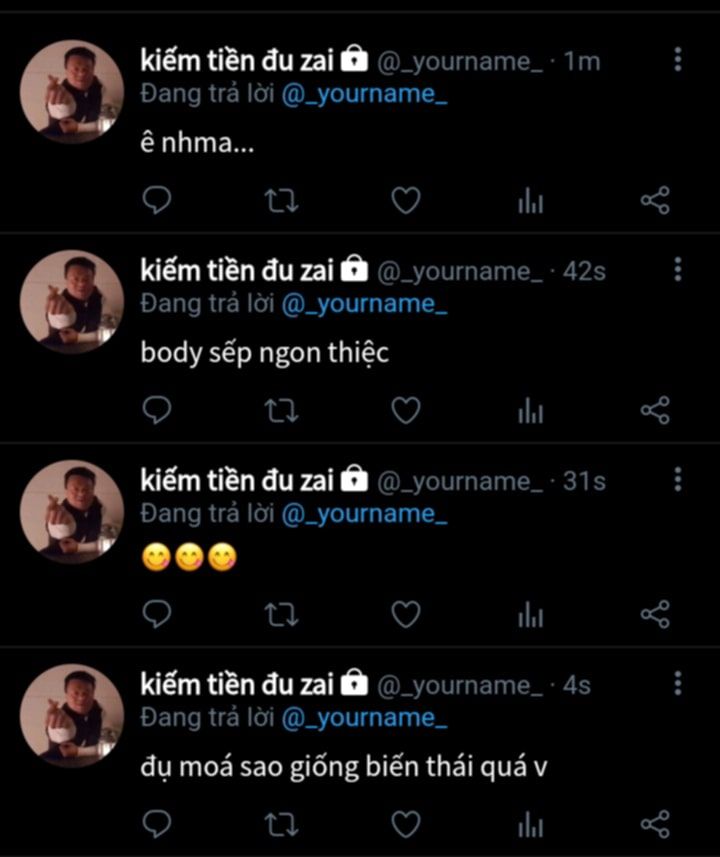Share the "body sếp ngon thiệc" tweet
The height and width of the screenshot is (857, 720).
(x=654, y=410)
